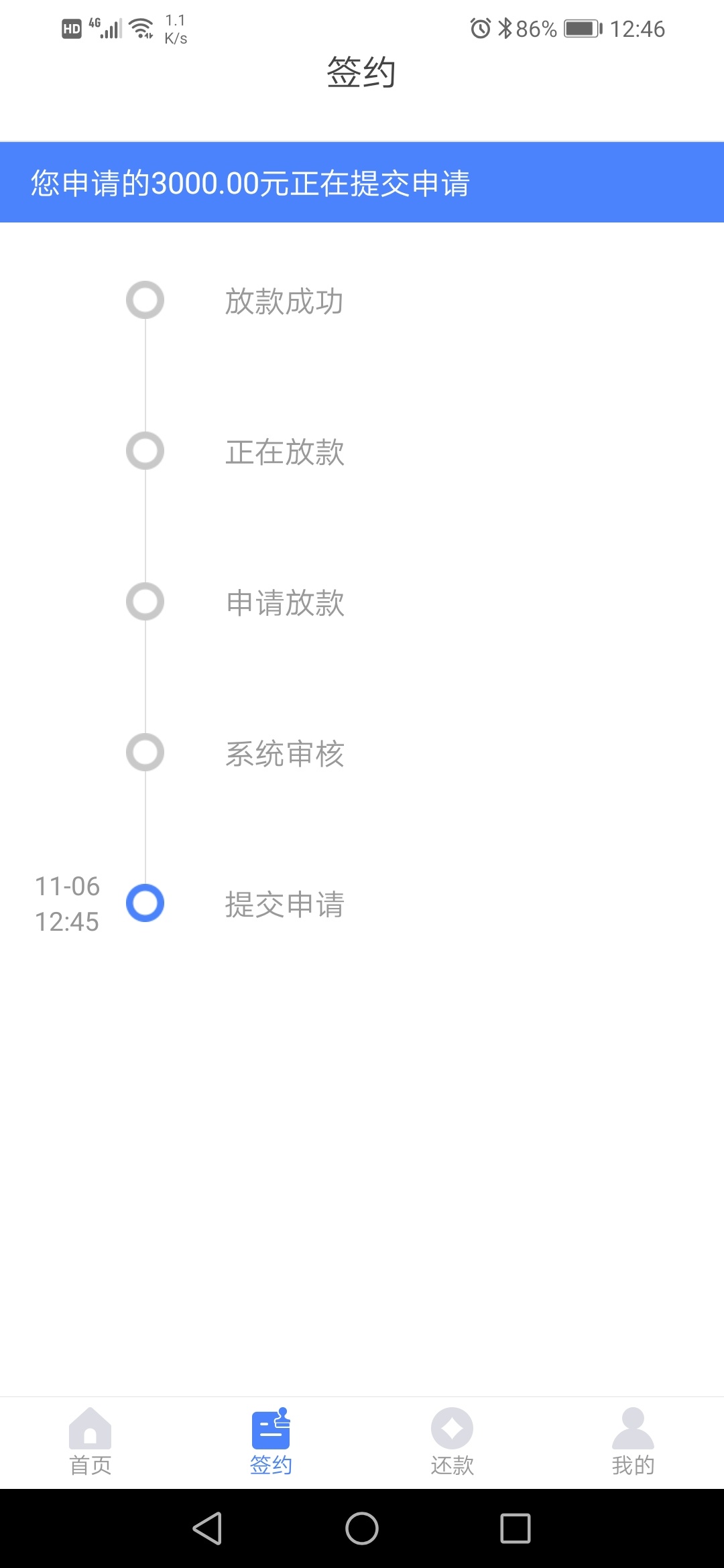Image resolution: width=724 pixels, height=1568 pixels.
Task: Tap the system back button
Action: point(208,1528)
